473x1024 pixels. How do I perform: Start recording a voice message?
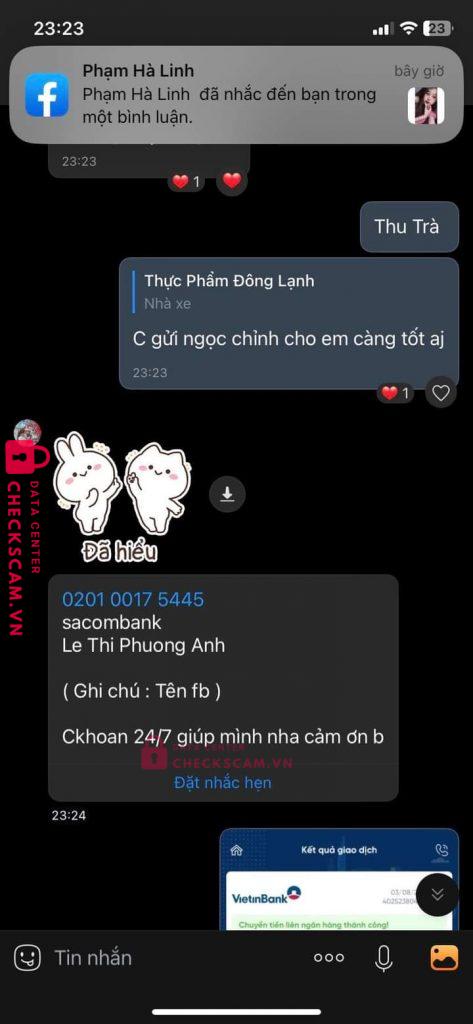click(x=383, y=958)
